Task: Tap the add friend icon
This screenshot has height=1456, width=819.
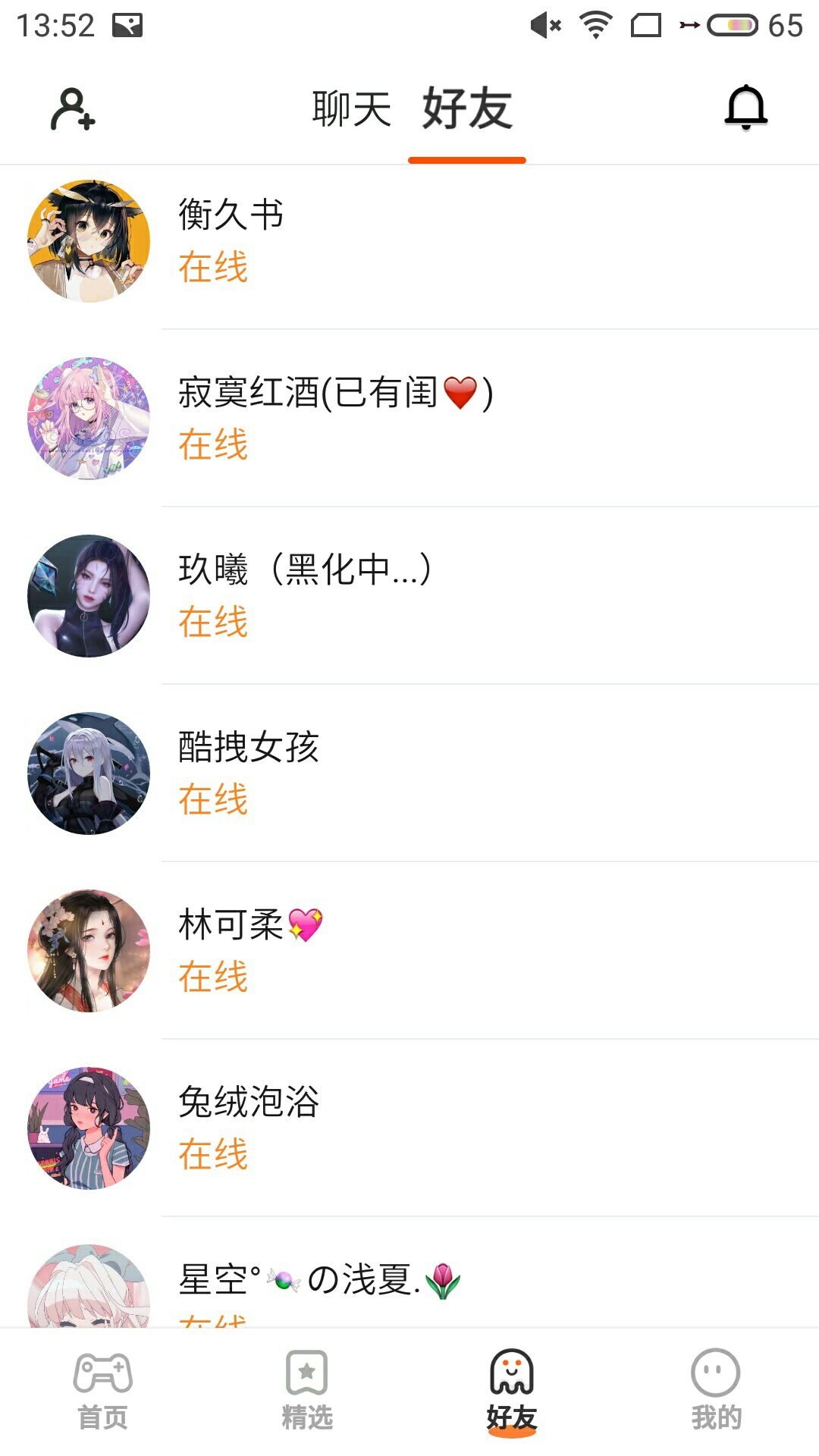Action: coord(73,109)
